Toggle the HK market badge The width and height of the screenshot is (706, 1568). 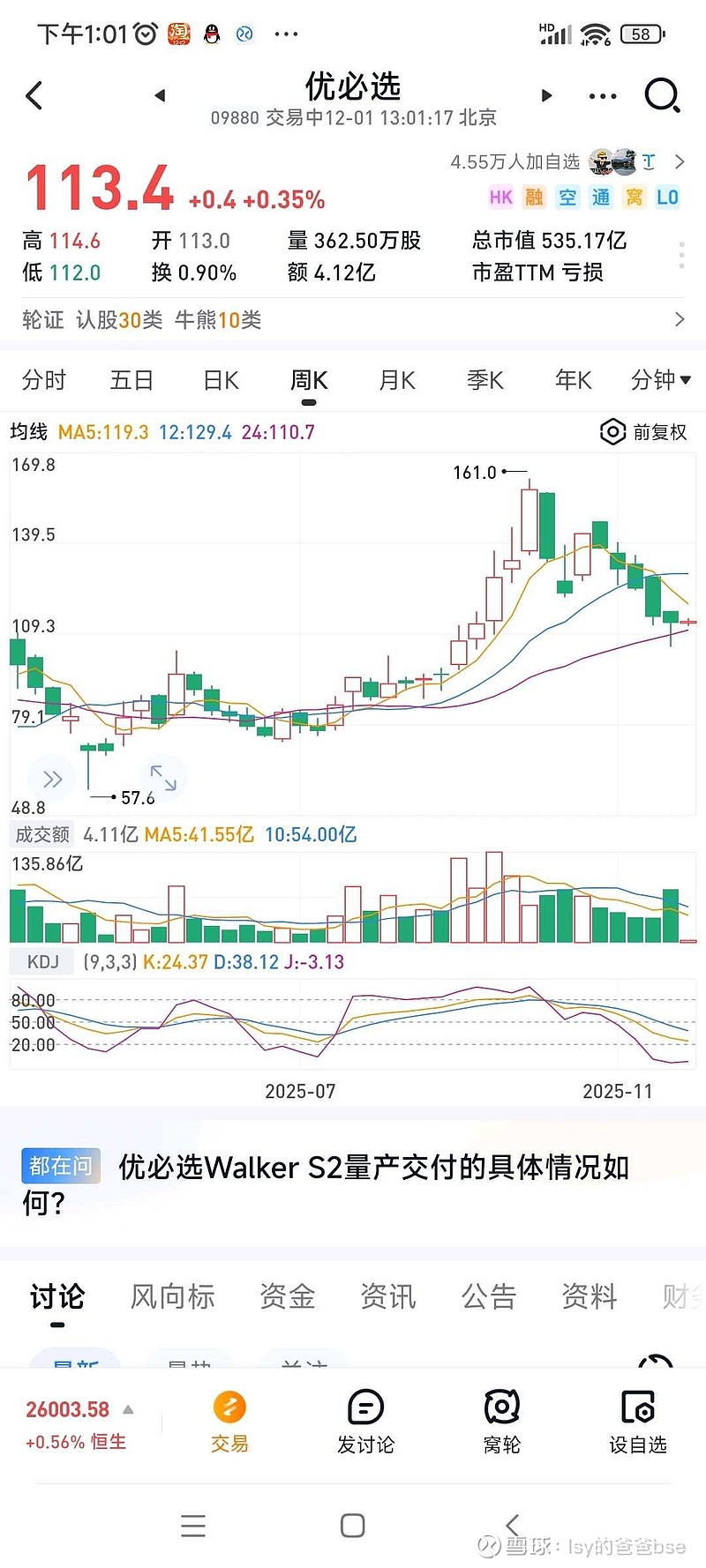click(499, 198)
